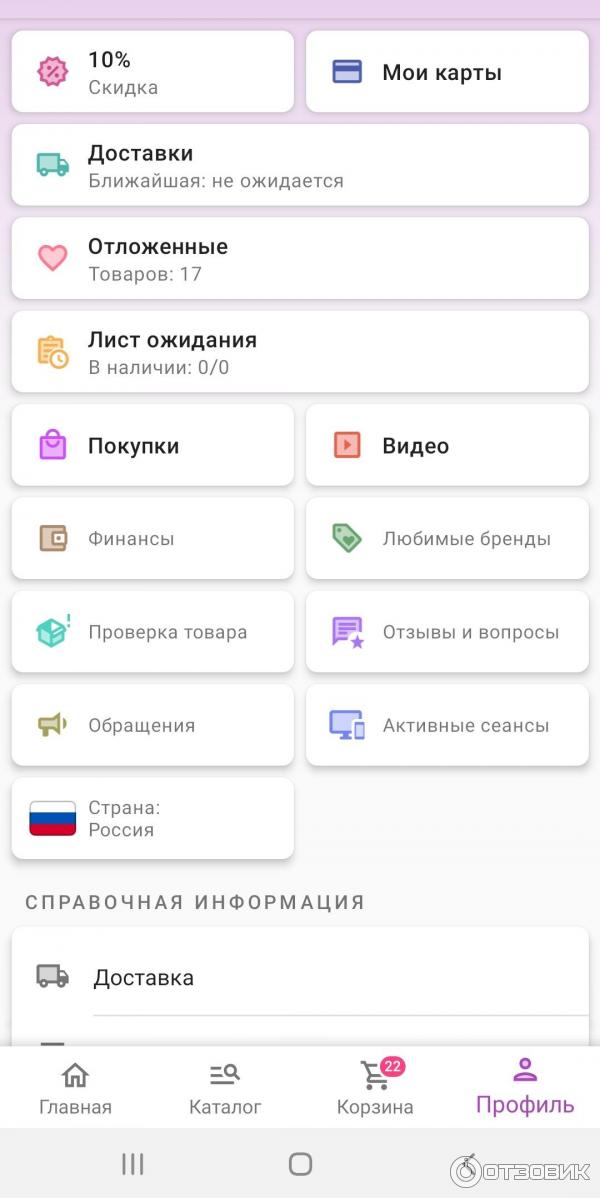The image size is (600, 1198).
Task: Go to Покупки purchases
Action: pyautogui.click(x=152, y=445)
